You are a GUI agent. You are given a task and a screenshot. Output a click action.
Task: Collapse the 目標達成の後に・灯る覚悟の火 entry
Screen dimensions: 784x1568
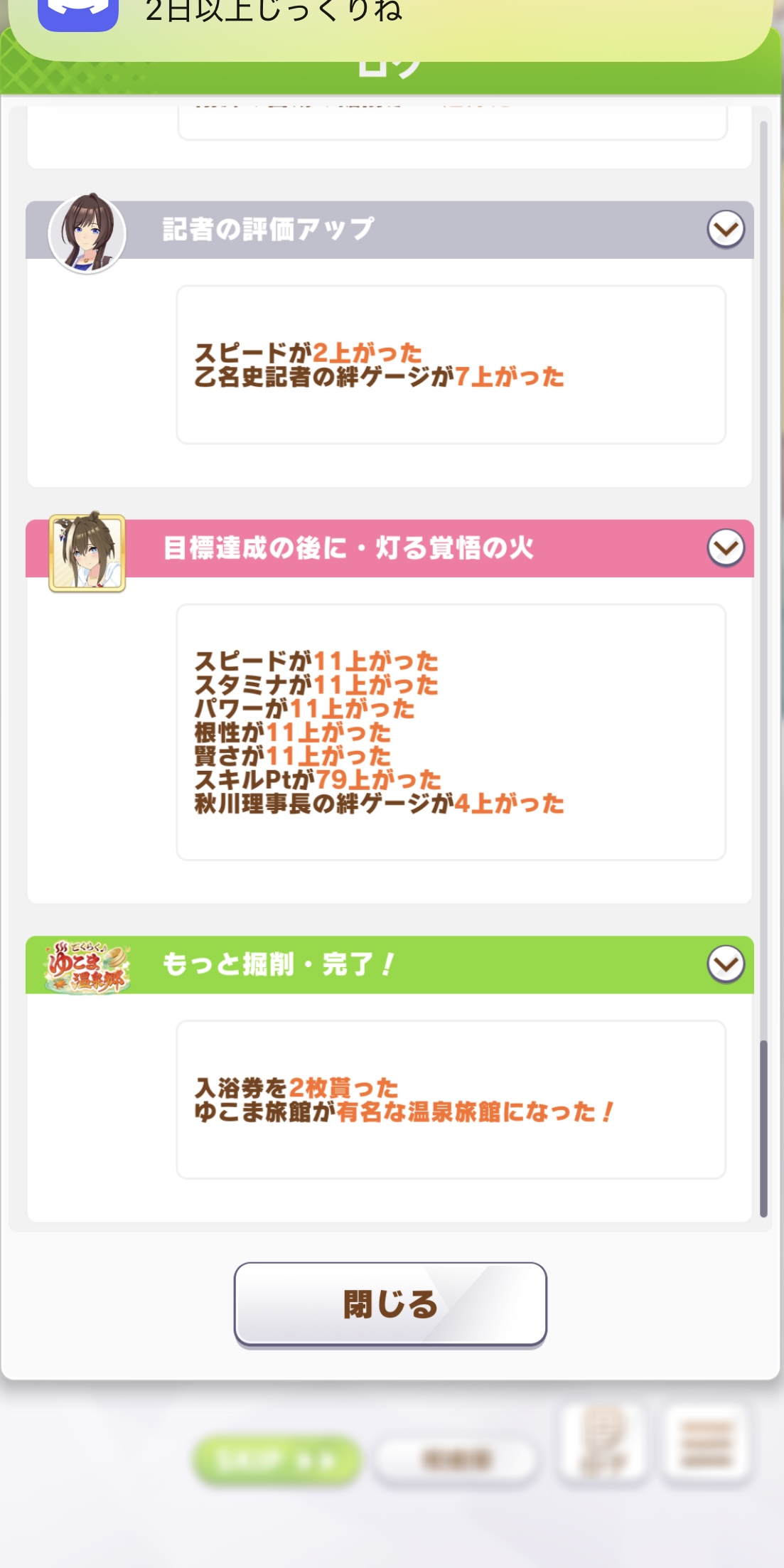pos(725,548)
